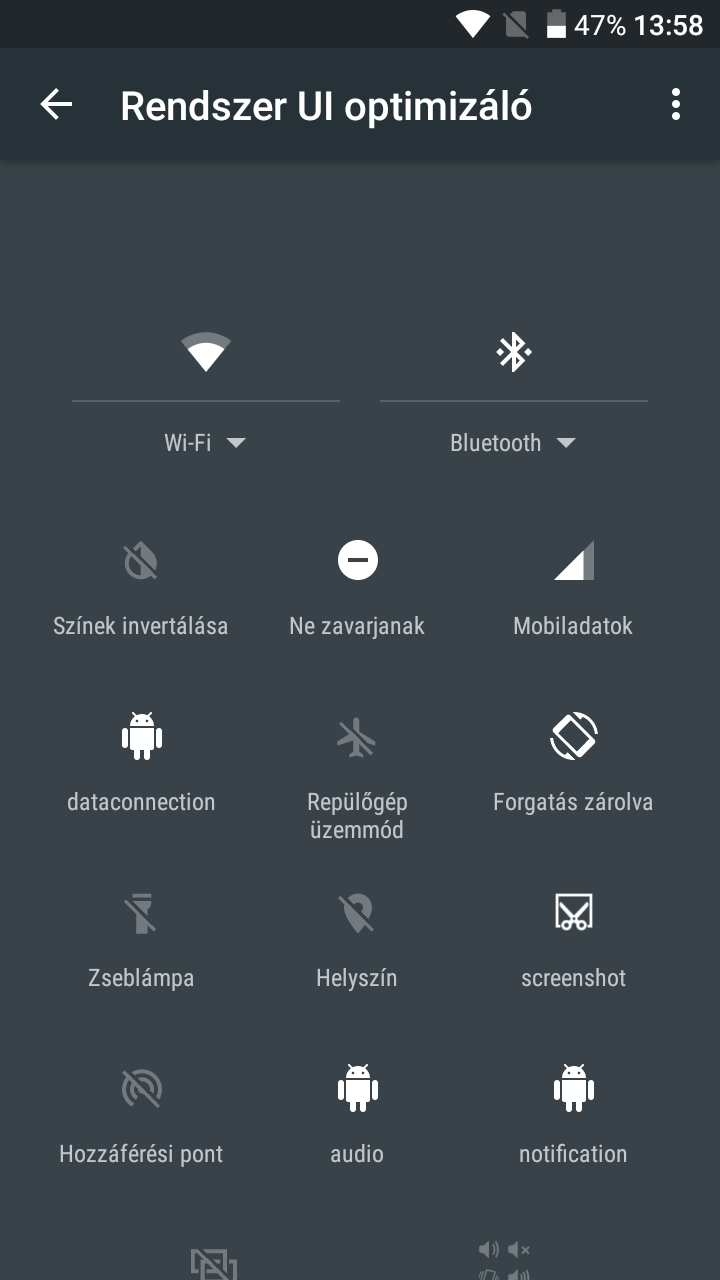Tap the notification tile
The height and width of the screenshot is (1280, 720).
[573, 1113]
